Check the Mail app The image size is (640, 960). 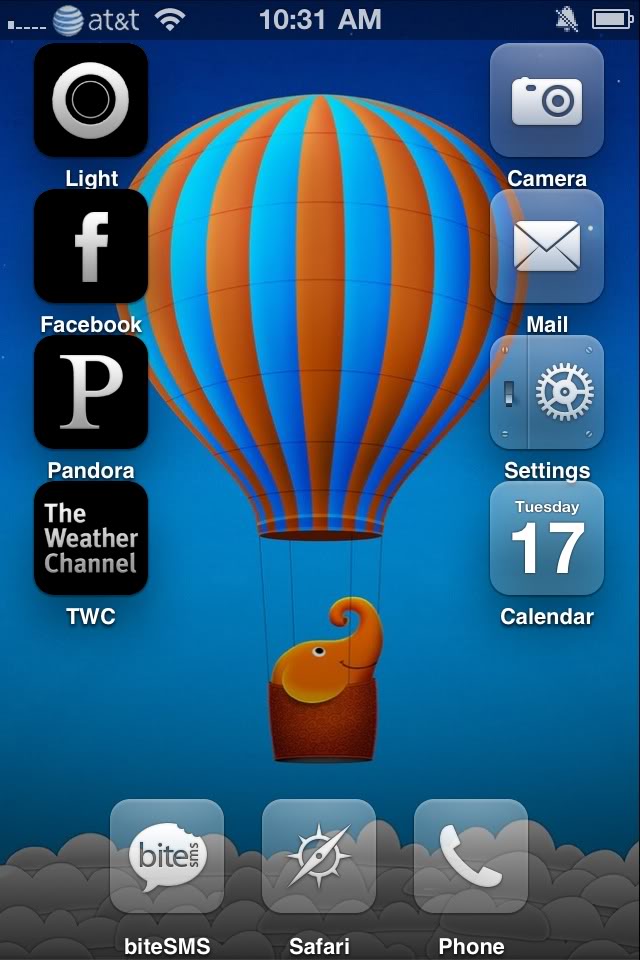[547, 246]
